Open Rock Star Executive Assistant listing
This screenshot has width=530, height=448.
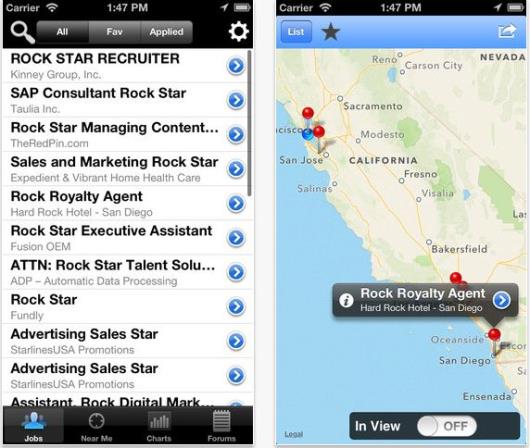[x=127, y=238]
